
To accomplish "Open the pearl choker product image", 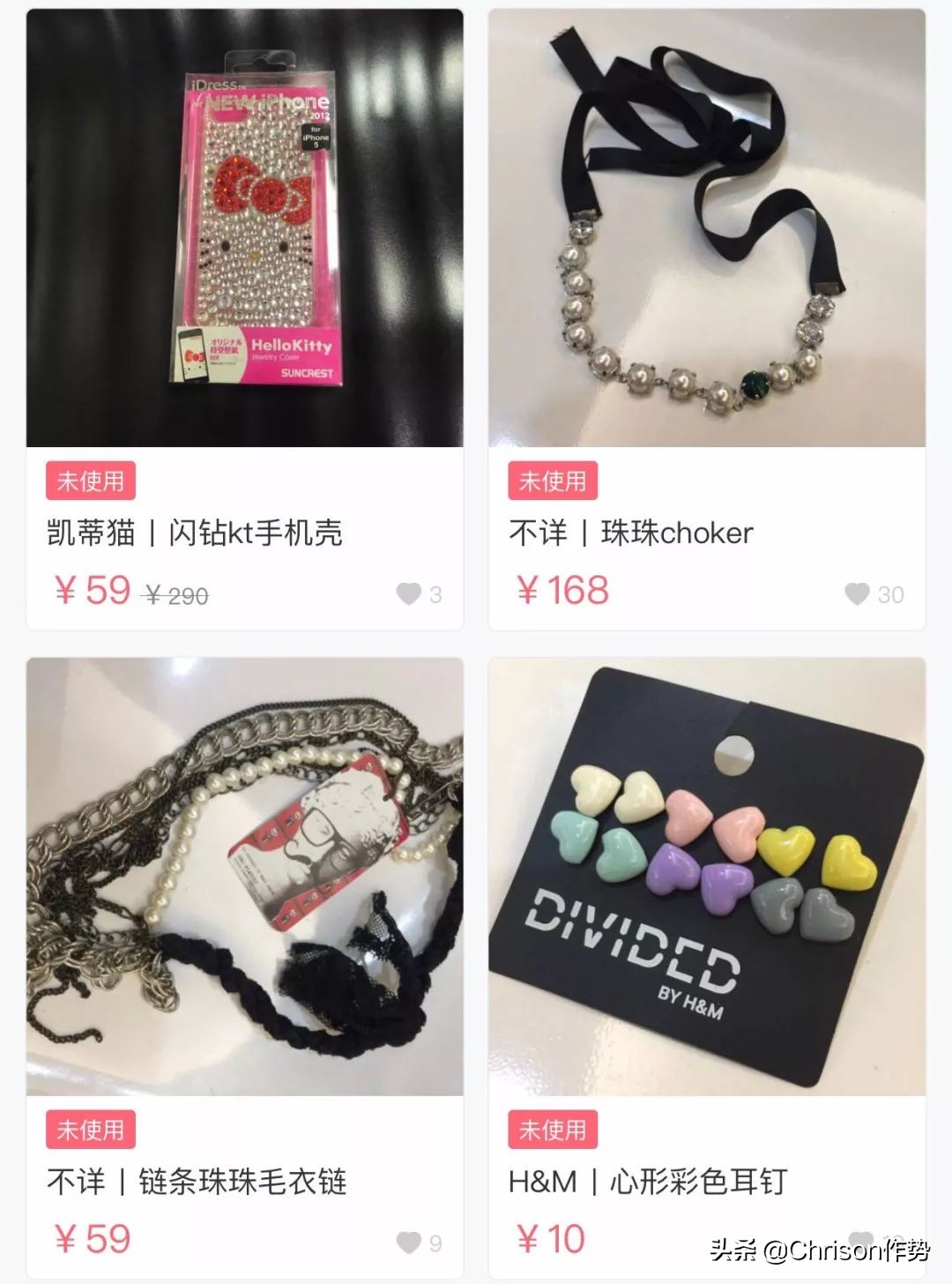I will pyautogui.click(x=705, y=228).
